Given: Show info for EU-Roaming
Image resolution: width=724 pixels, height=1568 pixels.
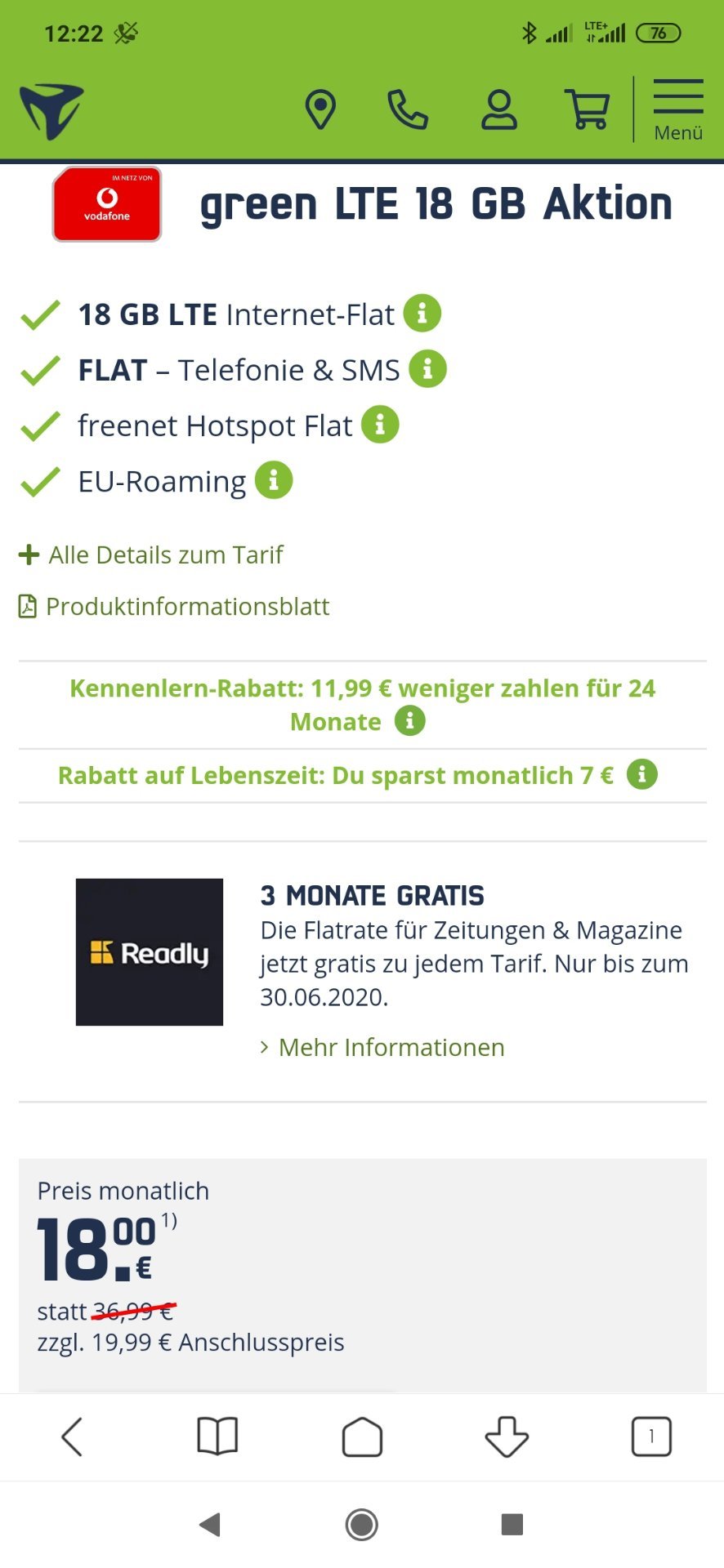Looking at the screenshot, I should pyautogui.click(x=274, y=480).
